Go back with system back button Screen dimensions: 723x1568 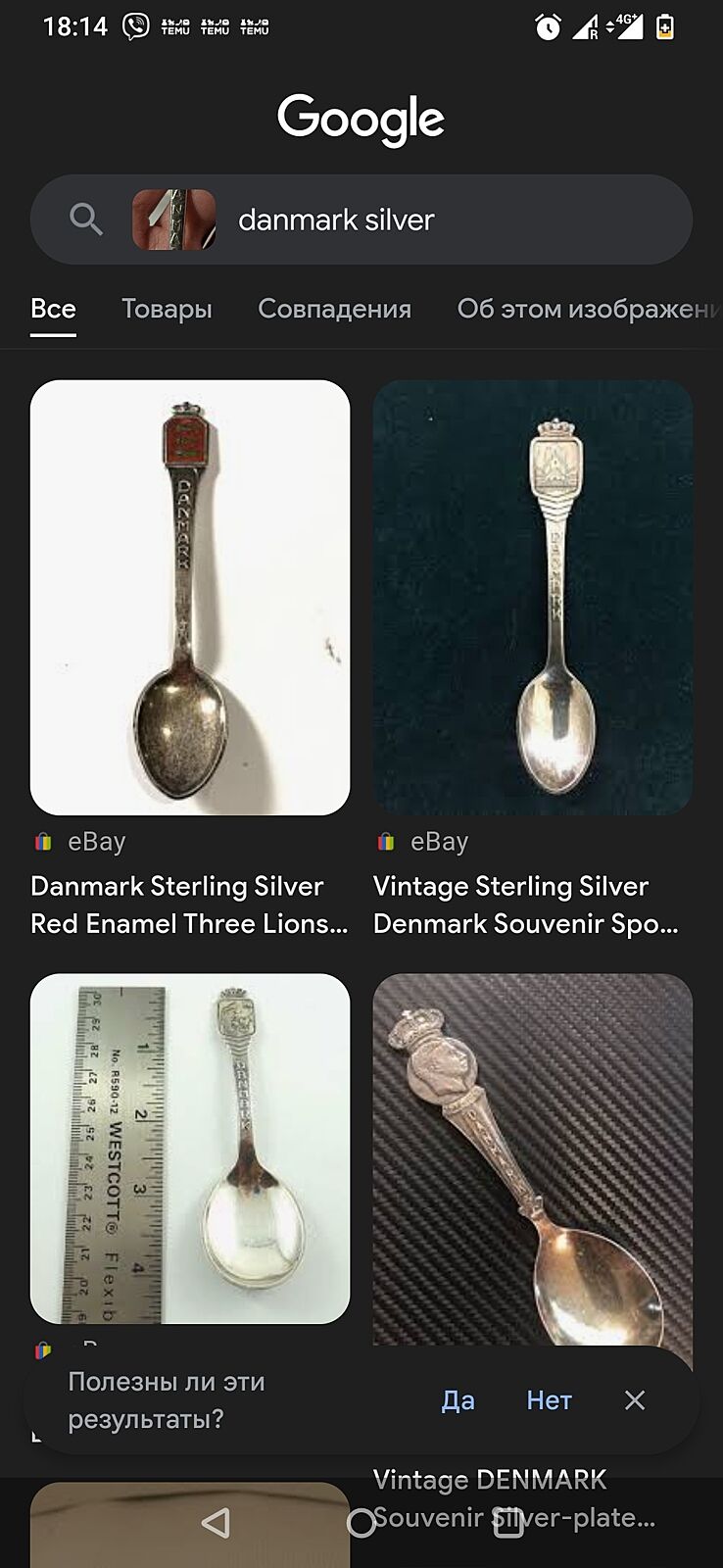pyautogui.click(x=216, y=1522)
